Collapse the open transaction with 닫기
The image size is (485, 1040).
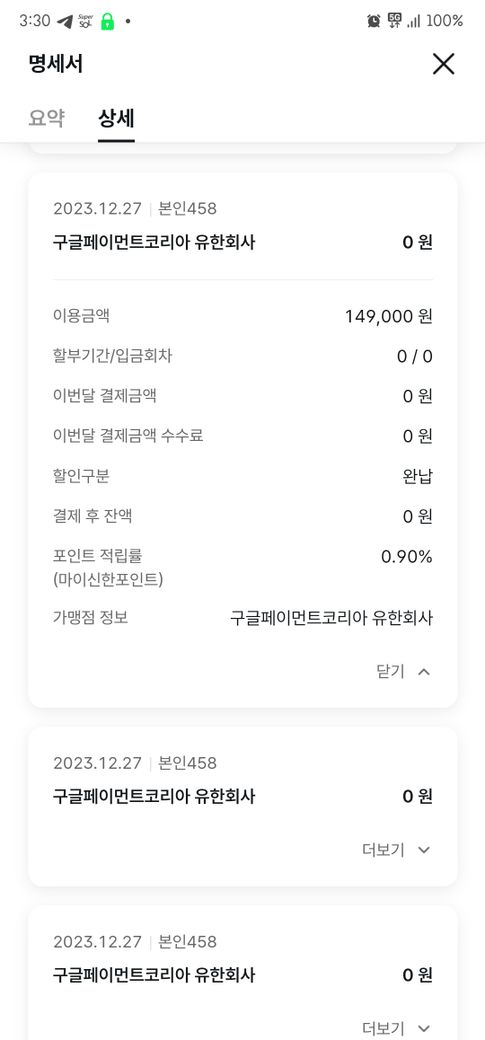[x=403, y=671]
